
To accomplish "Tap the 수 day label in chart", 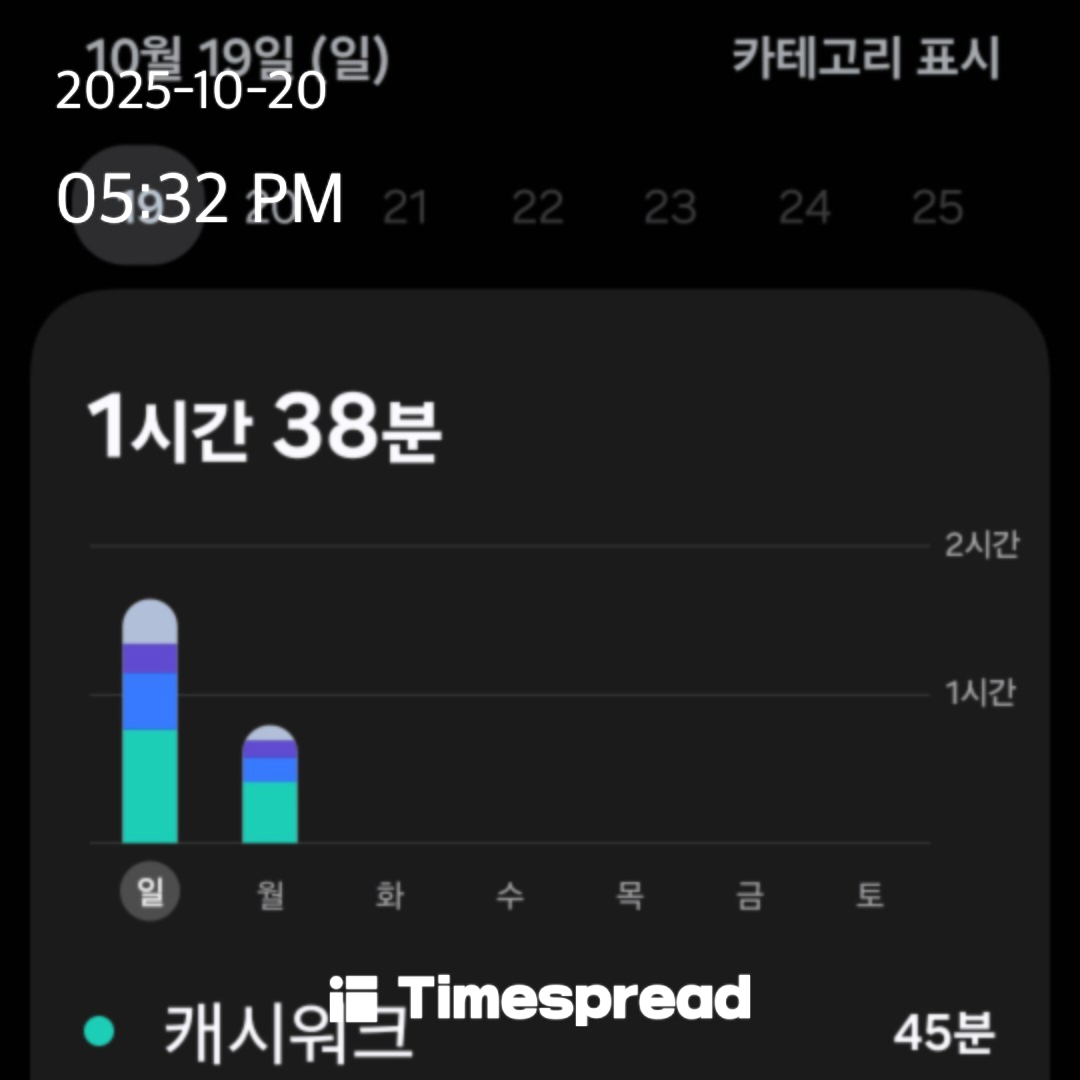I will [x=510, y=894].
